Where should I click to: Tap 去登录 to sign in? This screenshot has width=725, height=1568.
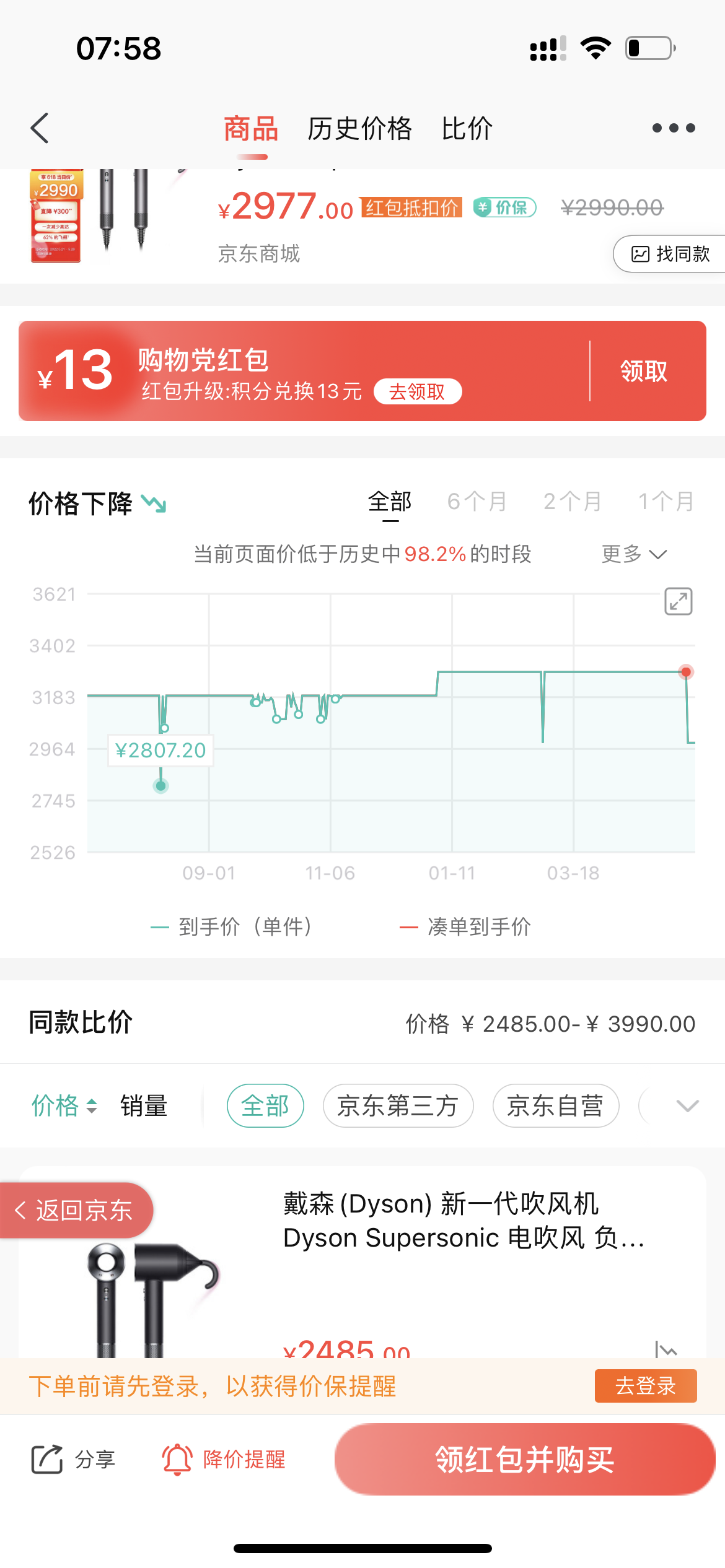point(645,1386)
